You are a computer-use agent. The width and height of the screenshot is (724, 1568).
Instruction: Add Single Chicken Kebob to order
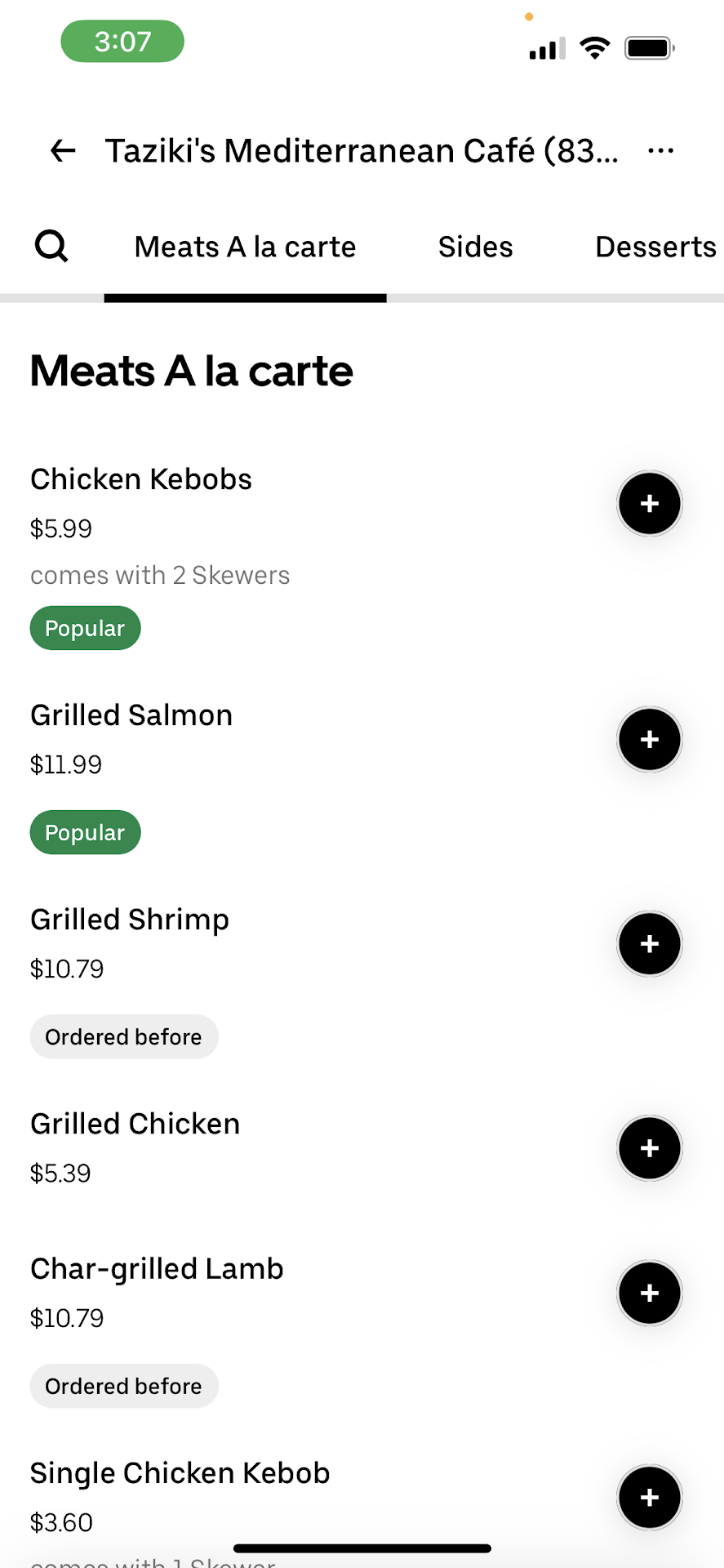pyautogui.click(x=649, y=1498)
